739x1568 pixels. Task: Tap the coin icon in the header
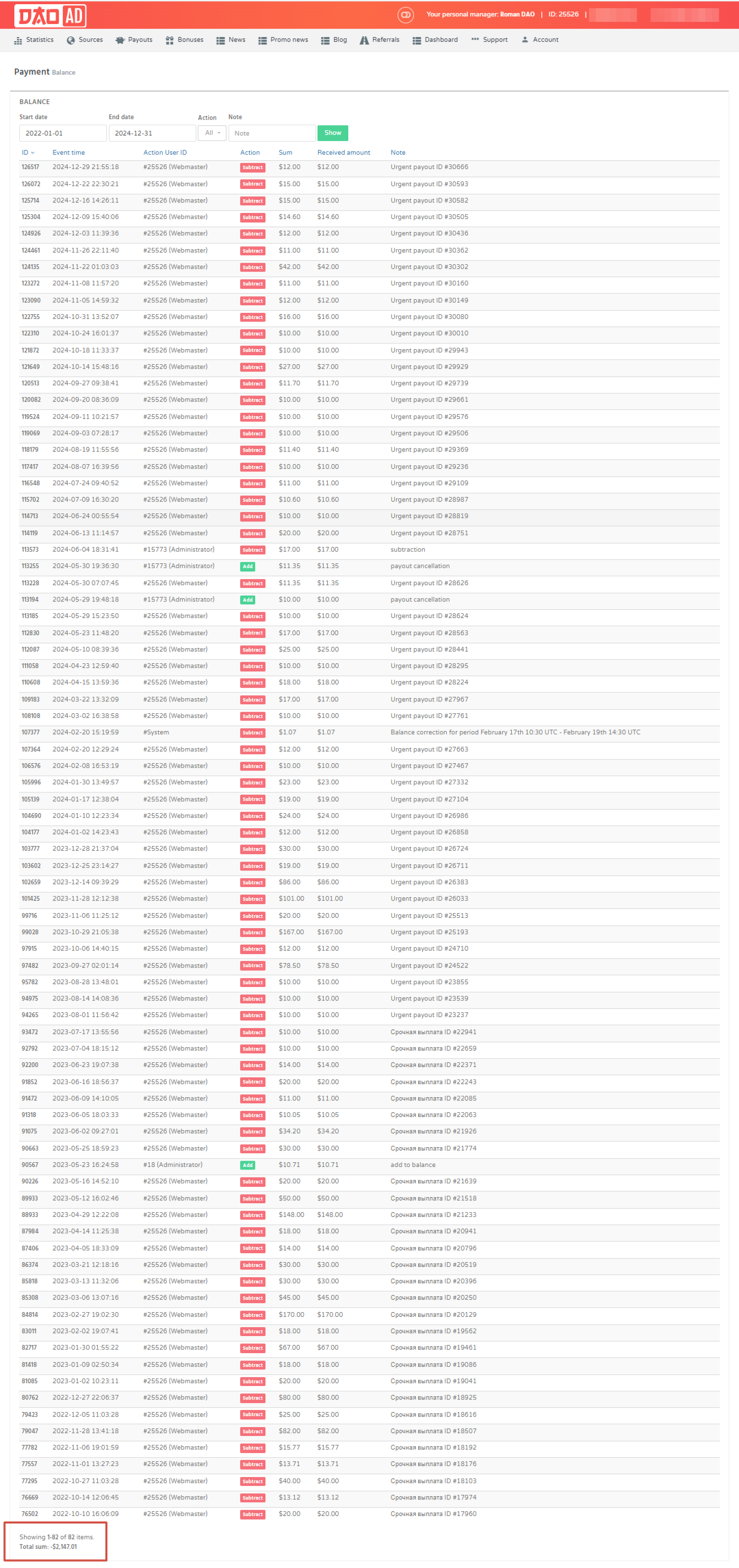(x=406, y=14)
